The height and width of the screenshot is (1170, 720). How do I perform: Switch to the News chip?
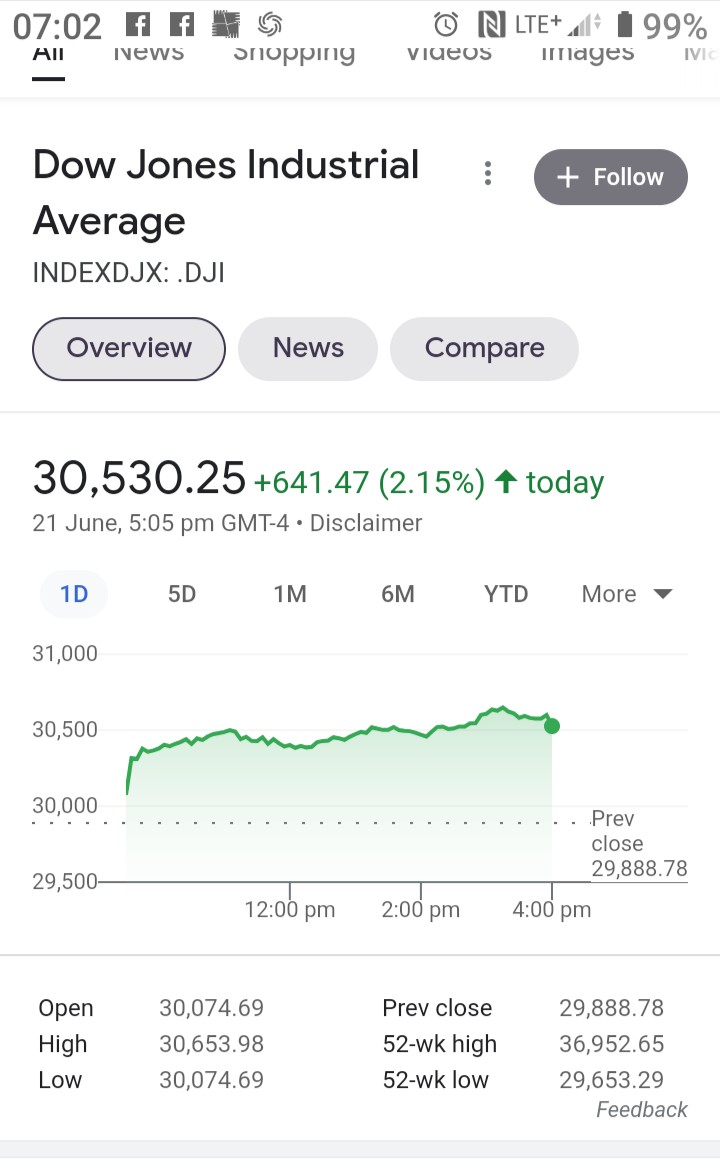coord(308,348)
